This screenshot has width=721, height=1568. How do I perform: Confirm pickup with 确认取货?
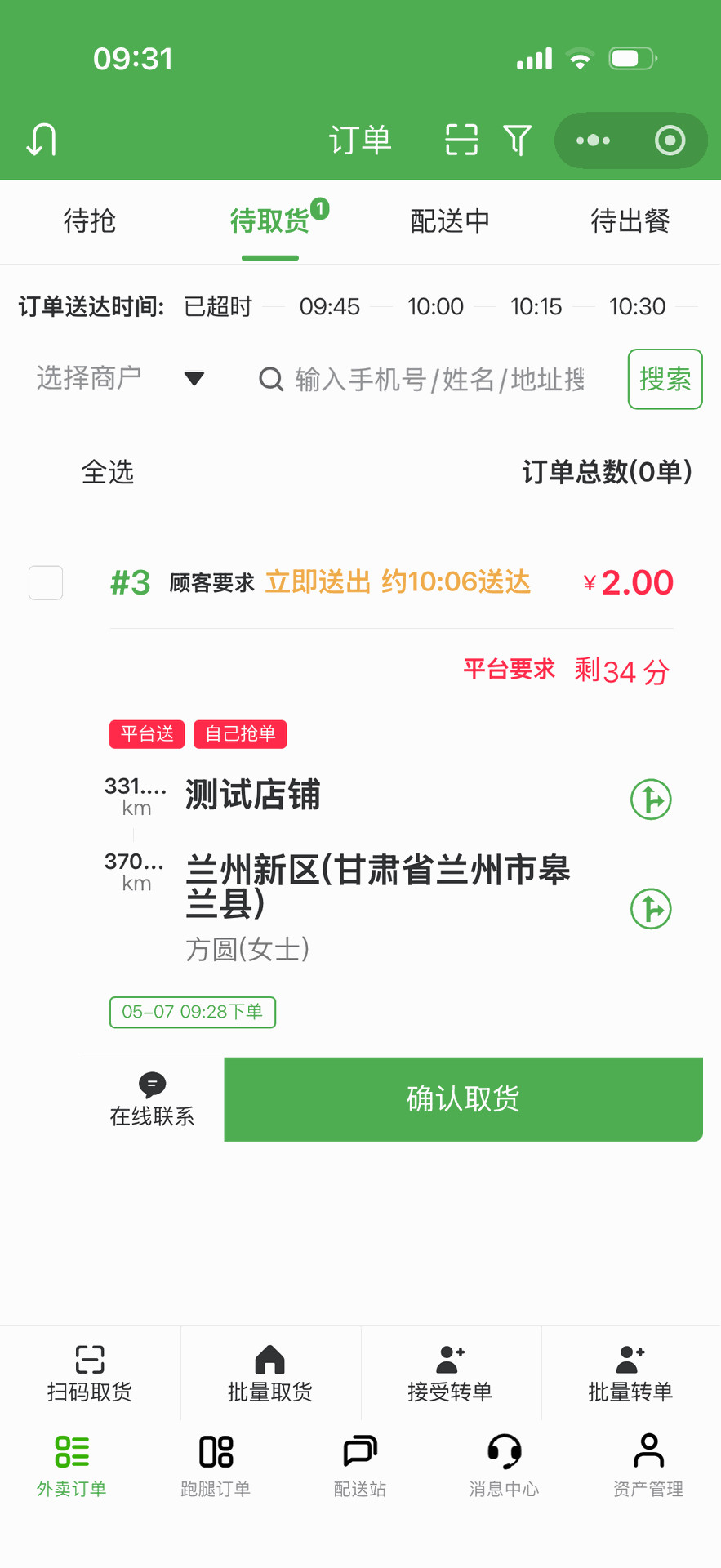tap(463, 1099)
